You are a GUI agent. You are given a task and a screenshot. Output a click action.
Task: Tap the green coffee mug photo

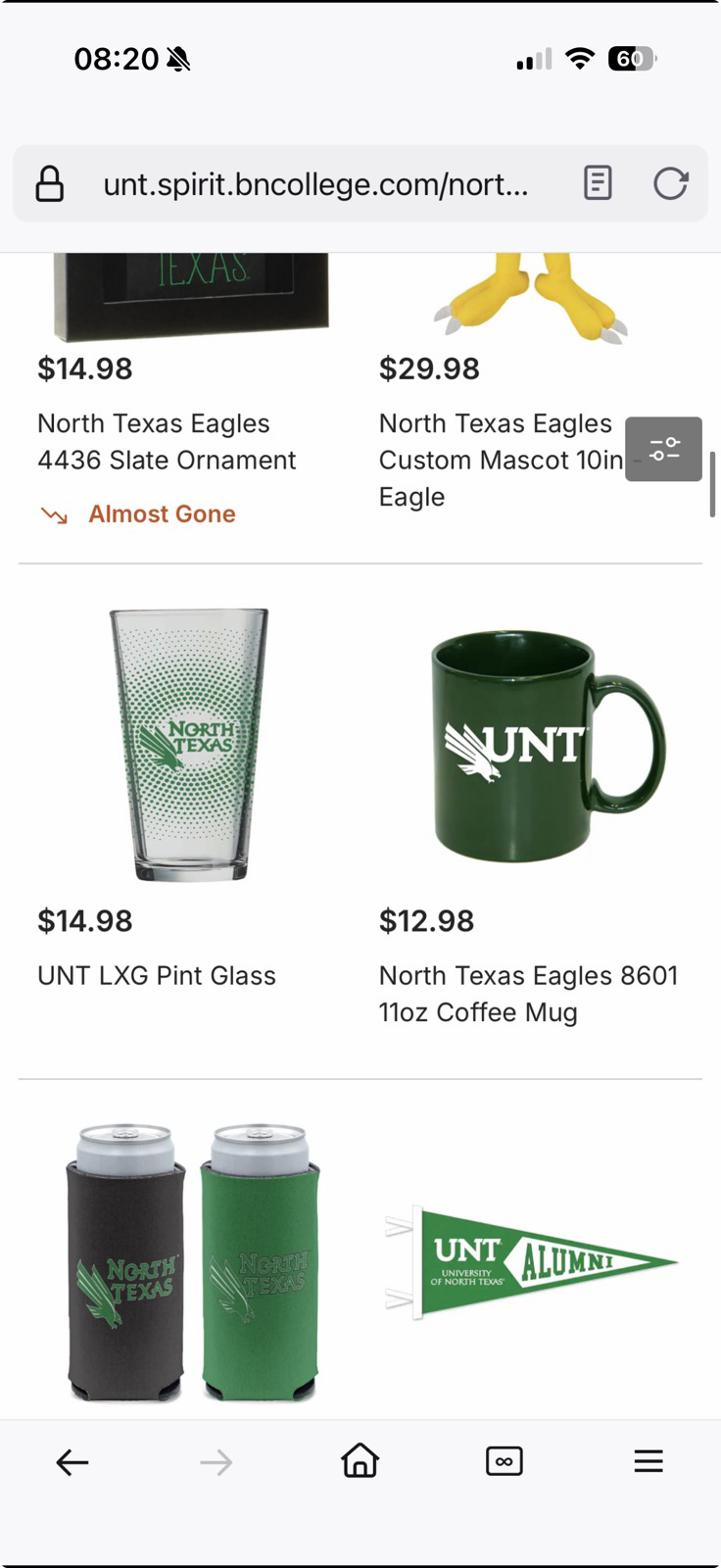(x=529, y=747)
